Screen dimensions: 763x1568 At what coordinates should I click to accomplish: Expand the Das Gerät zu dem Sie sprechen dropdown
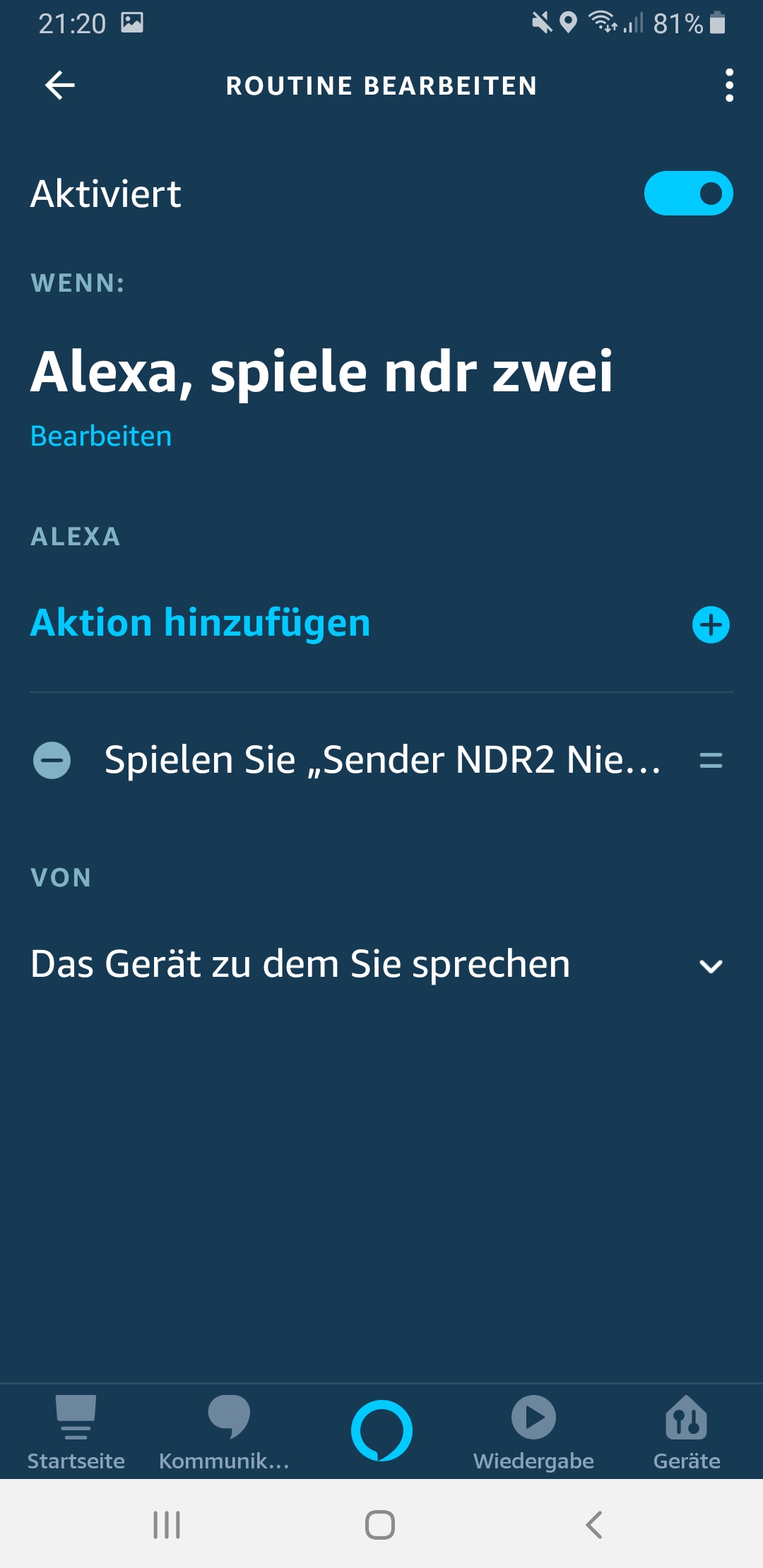711,966
